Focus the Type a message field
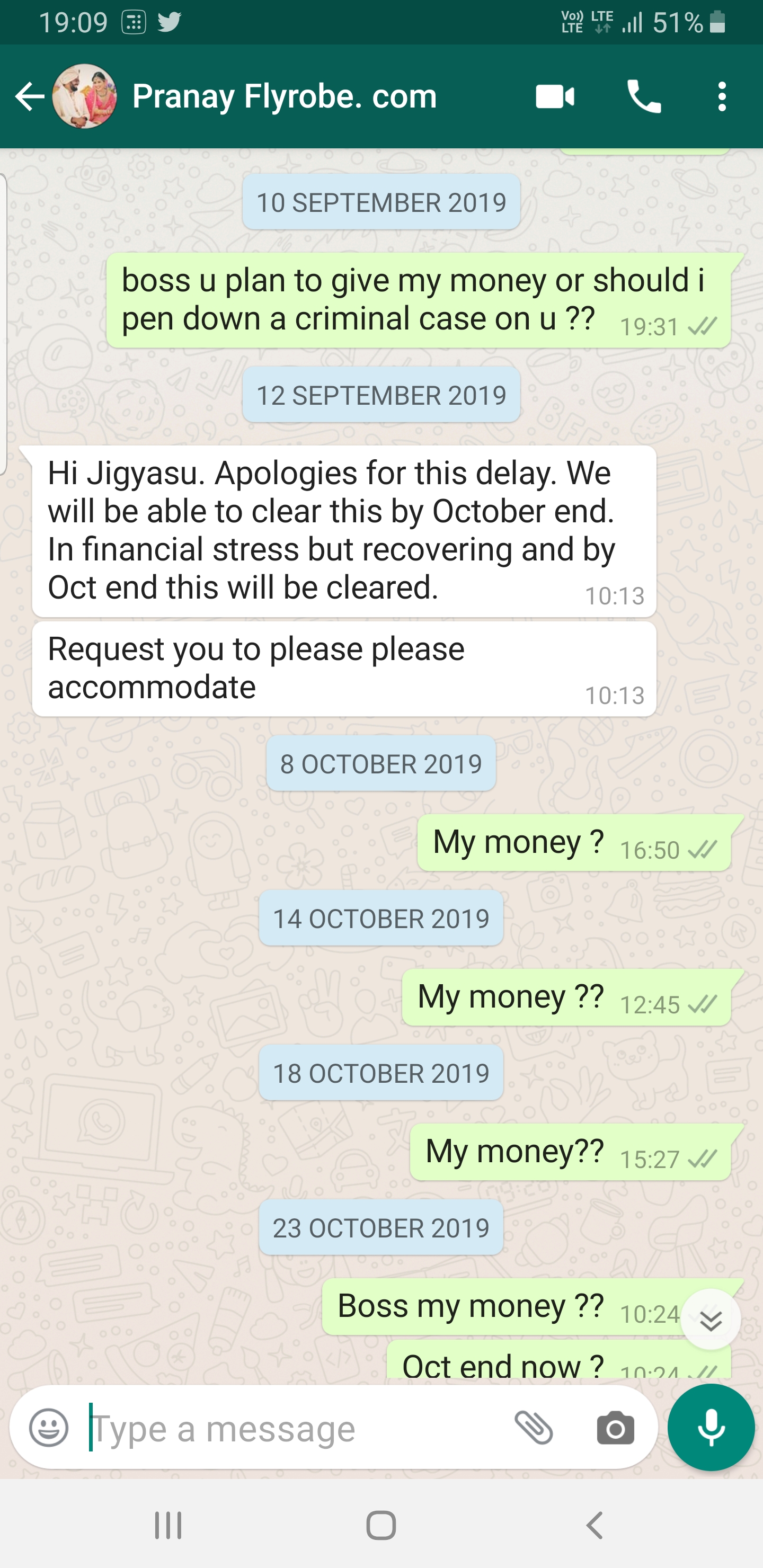The height and width of the screenshot is (1568, 763). pyautogui.click(x=292, y=1428)
